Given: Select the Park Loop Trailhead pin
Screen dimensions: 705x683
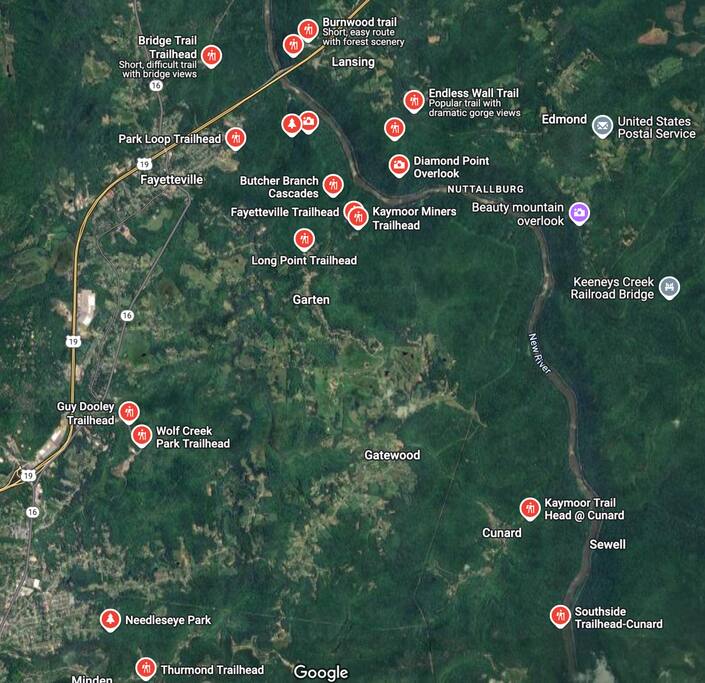Looking at the screenshot, I should [235, 137].
